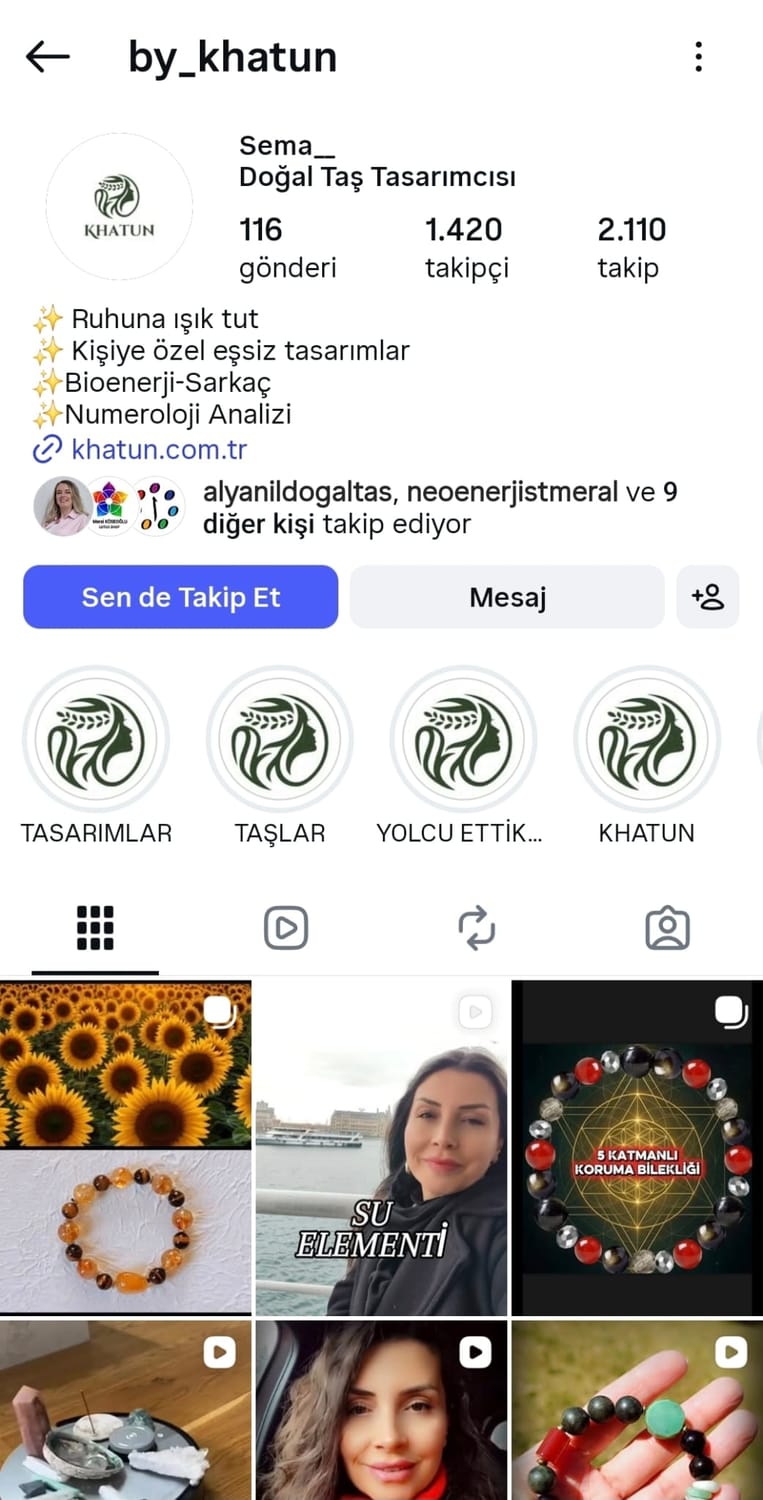Viewport: 763px width, 1500px height.
Task: View the 1.420 takipçi followers list
Action: click(466, 246)
